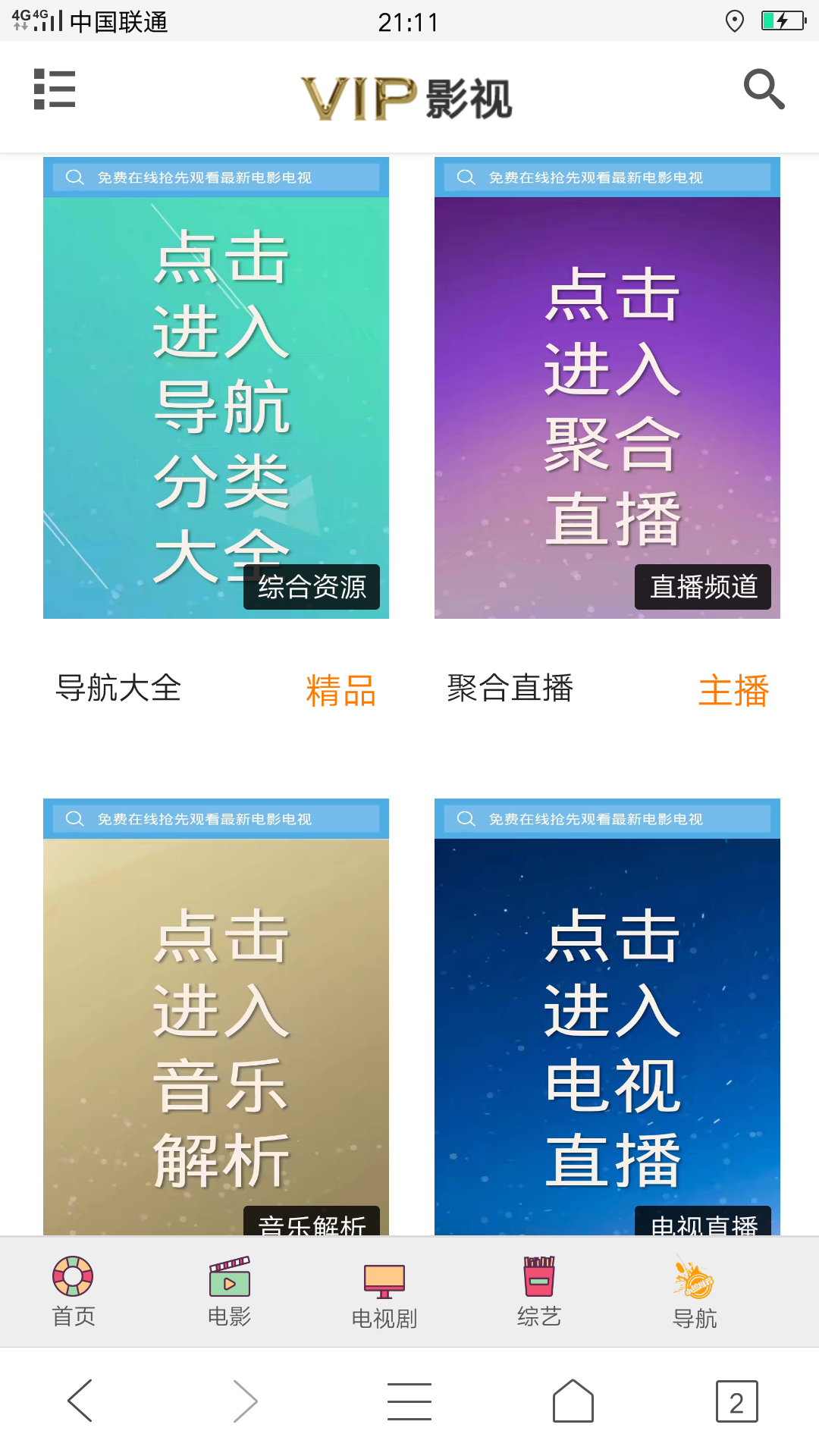This screenshot has height=1456, width=819.
Task: Go to the browser home page
Action: point(573,1401)
